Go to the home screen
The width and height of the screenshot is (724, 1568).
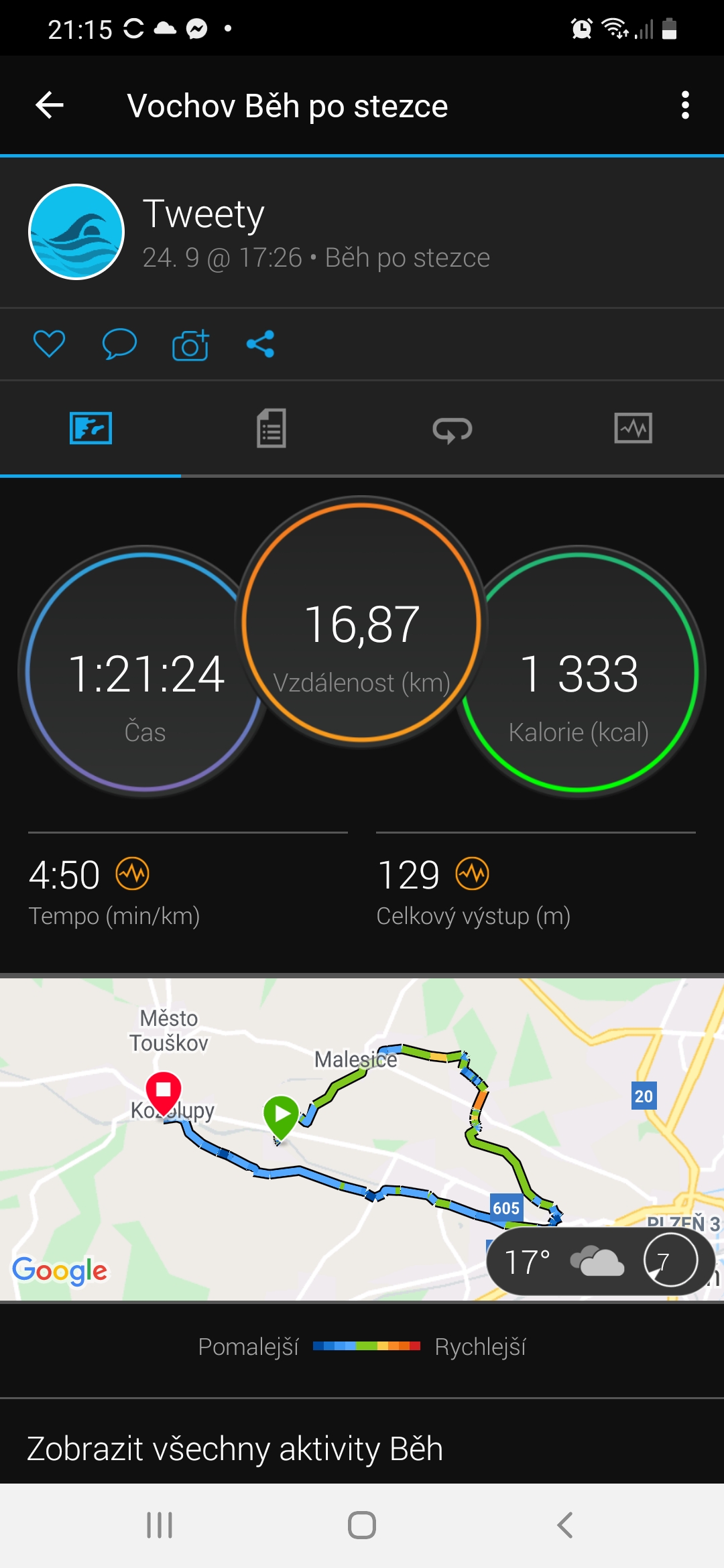pyautogui.click(x=362, y=1525)
